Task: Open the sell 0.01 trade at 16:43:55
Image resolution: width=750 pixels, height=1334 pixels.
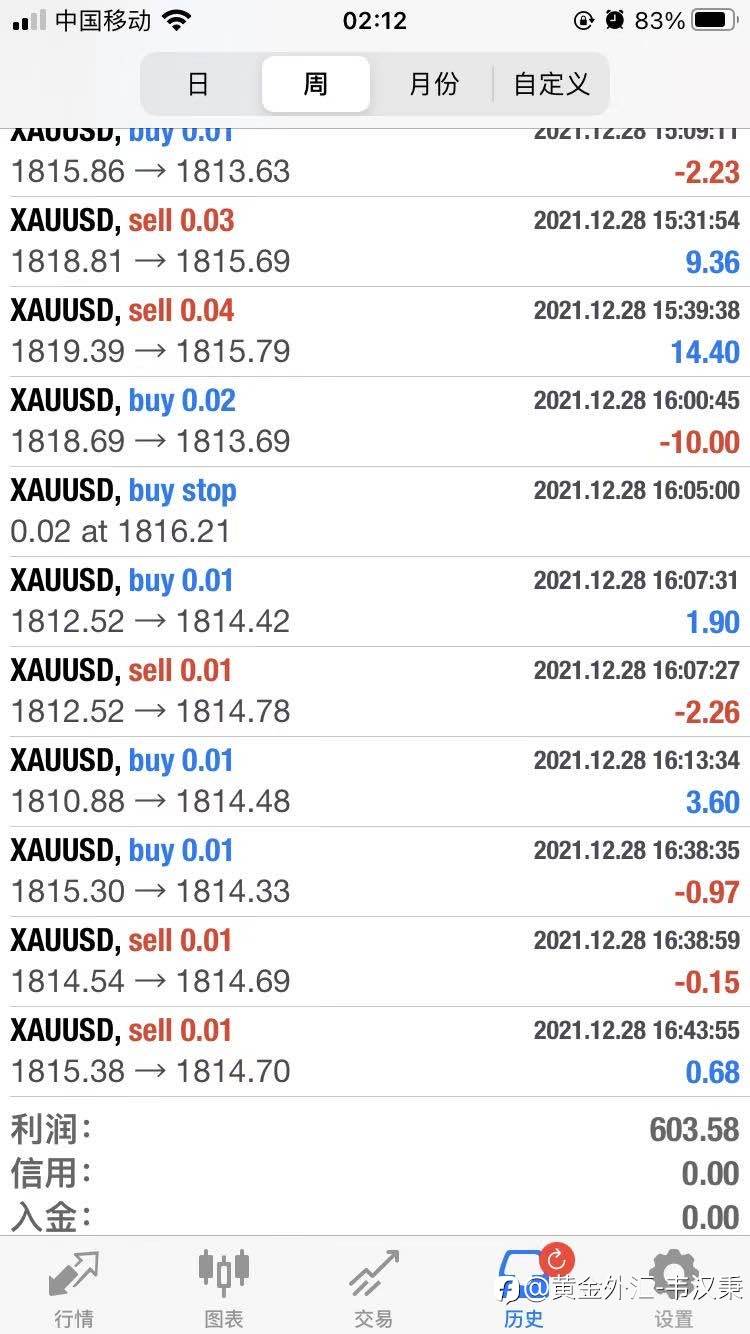Action: (375, 1052)
